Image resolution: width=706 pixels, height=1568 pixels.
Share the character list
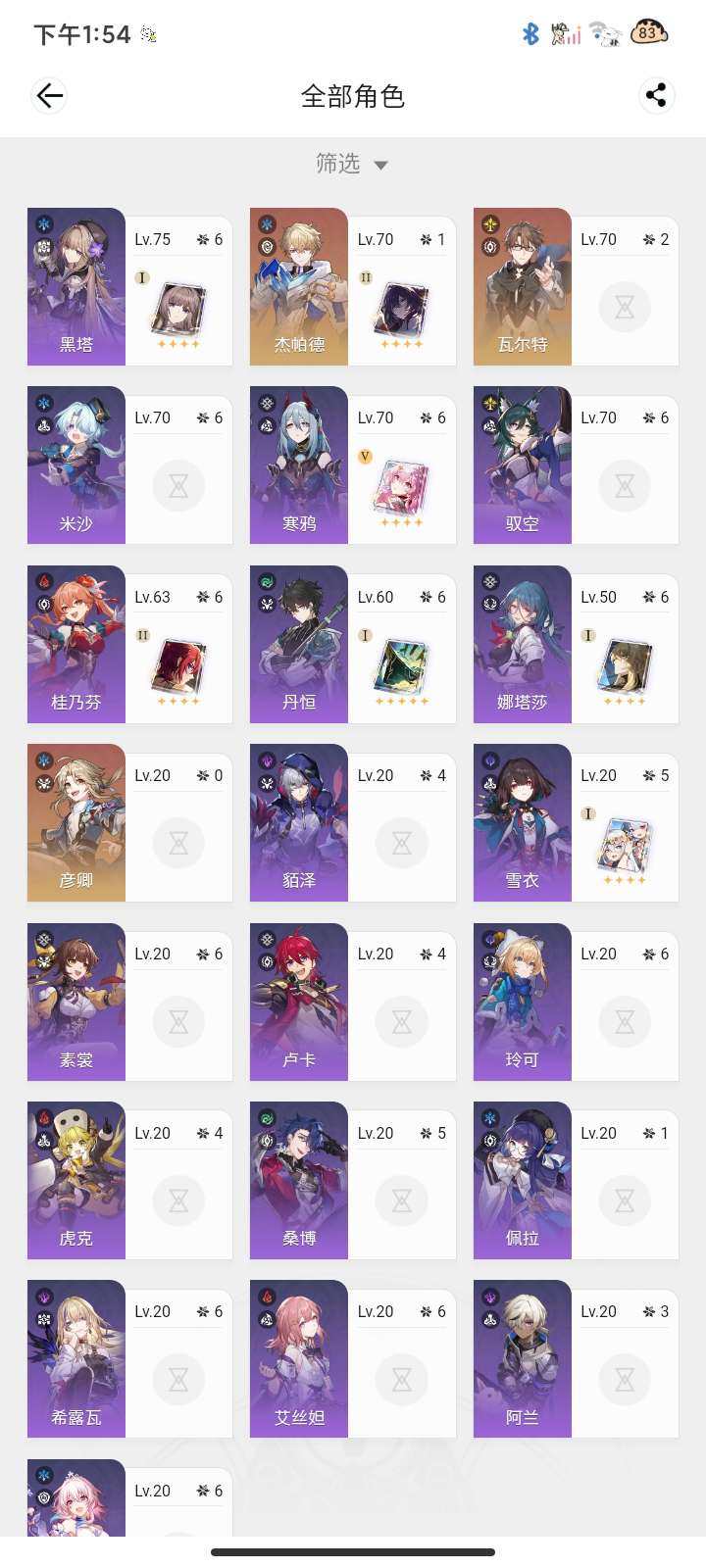pyautogui.click(x=656, y=95)
